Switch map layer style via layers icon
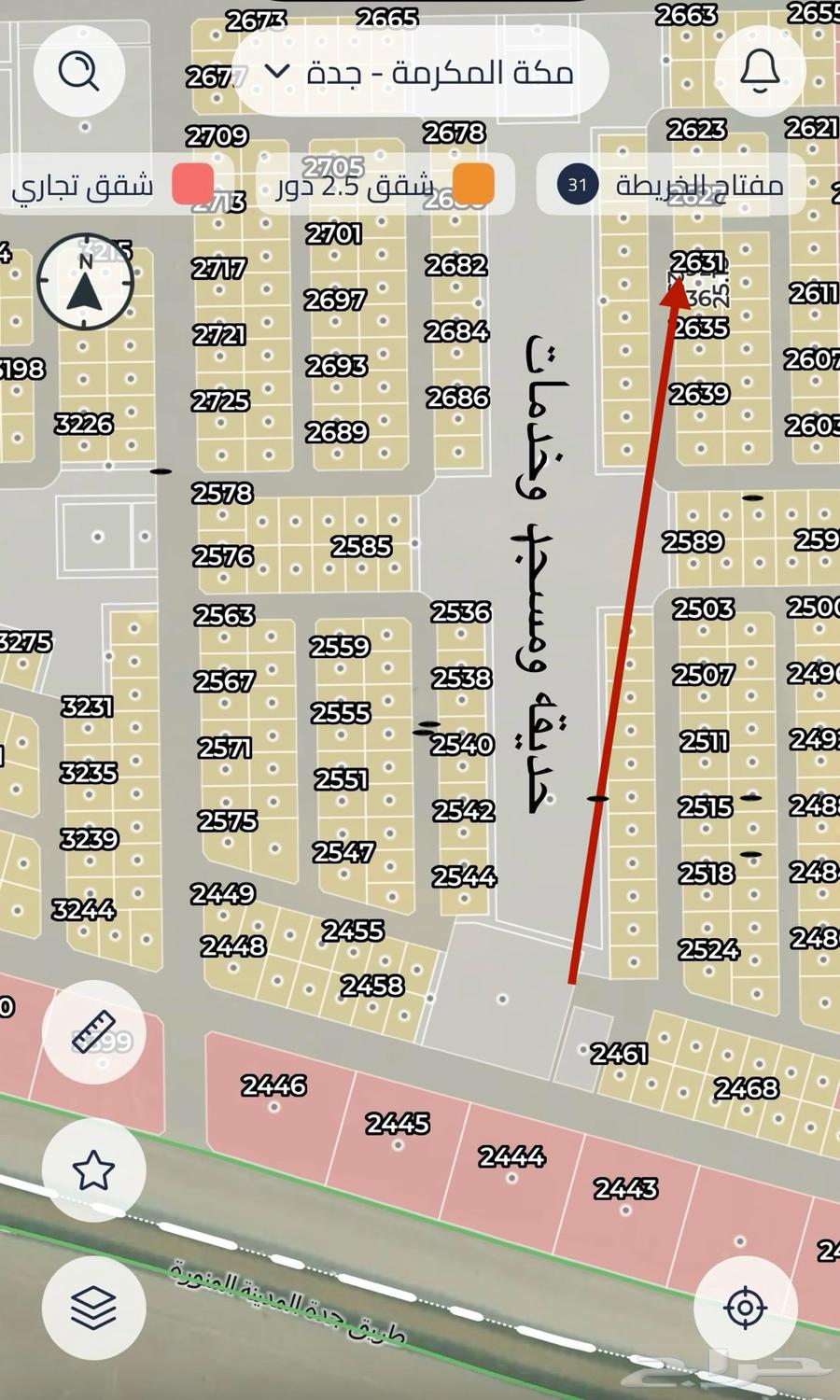Screen dimensions: 840x1400 pos(93,1307)
